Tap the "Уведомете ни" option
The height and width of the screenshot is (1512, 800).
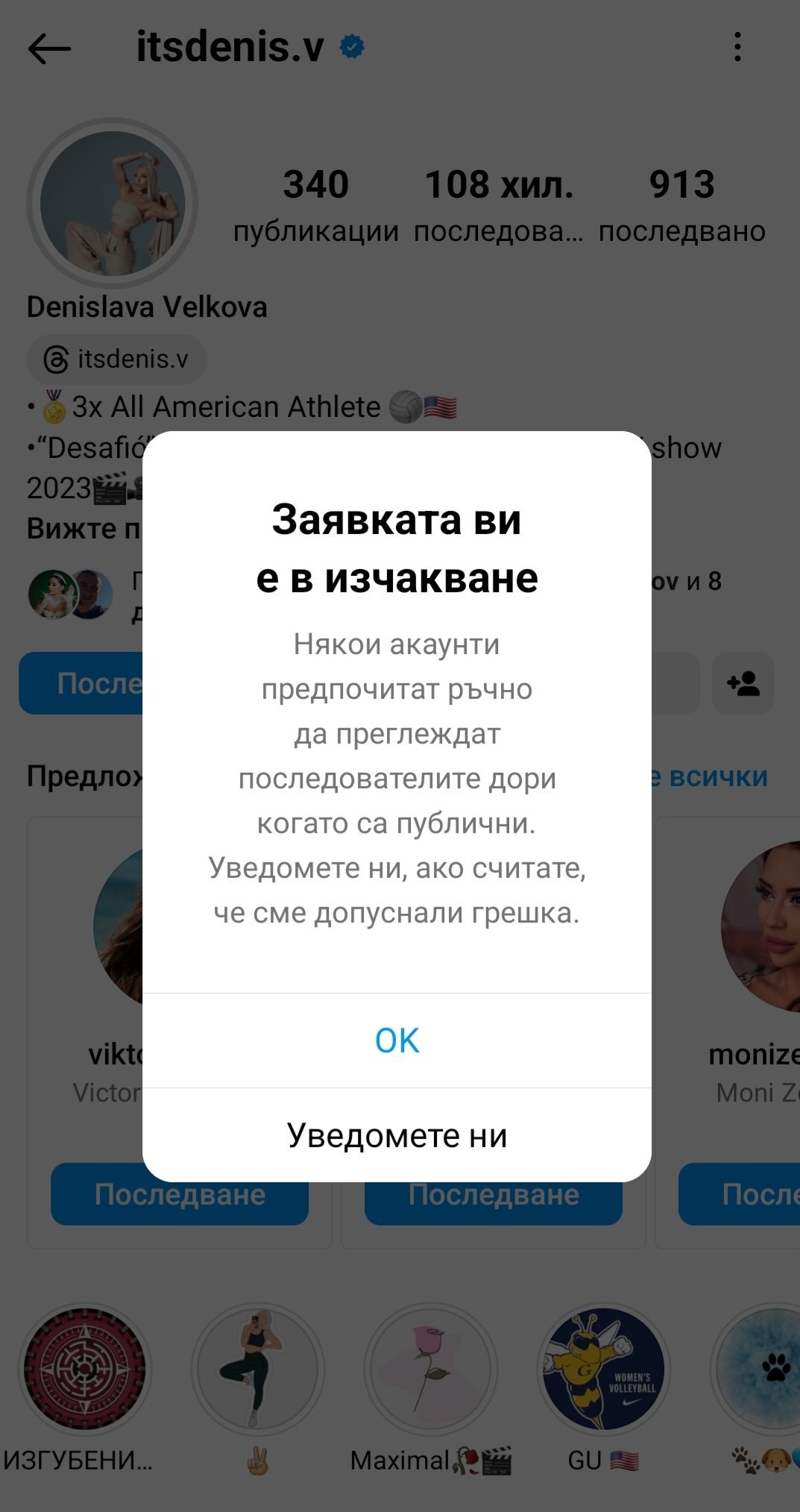[x=397, y=1135]
